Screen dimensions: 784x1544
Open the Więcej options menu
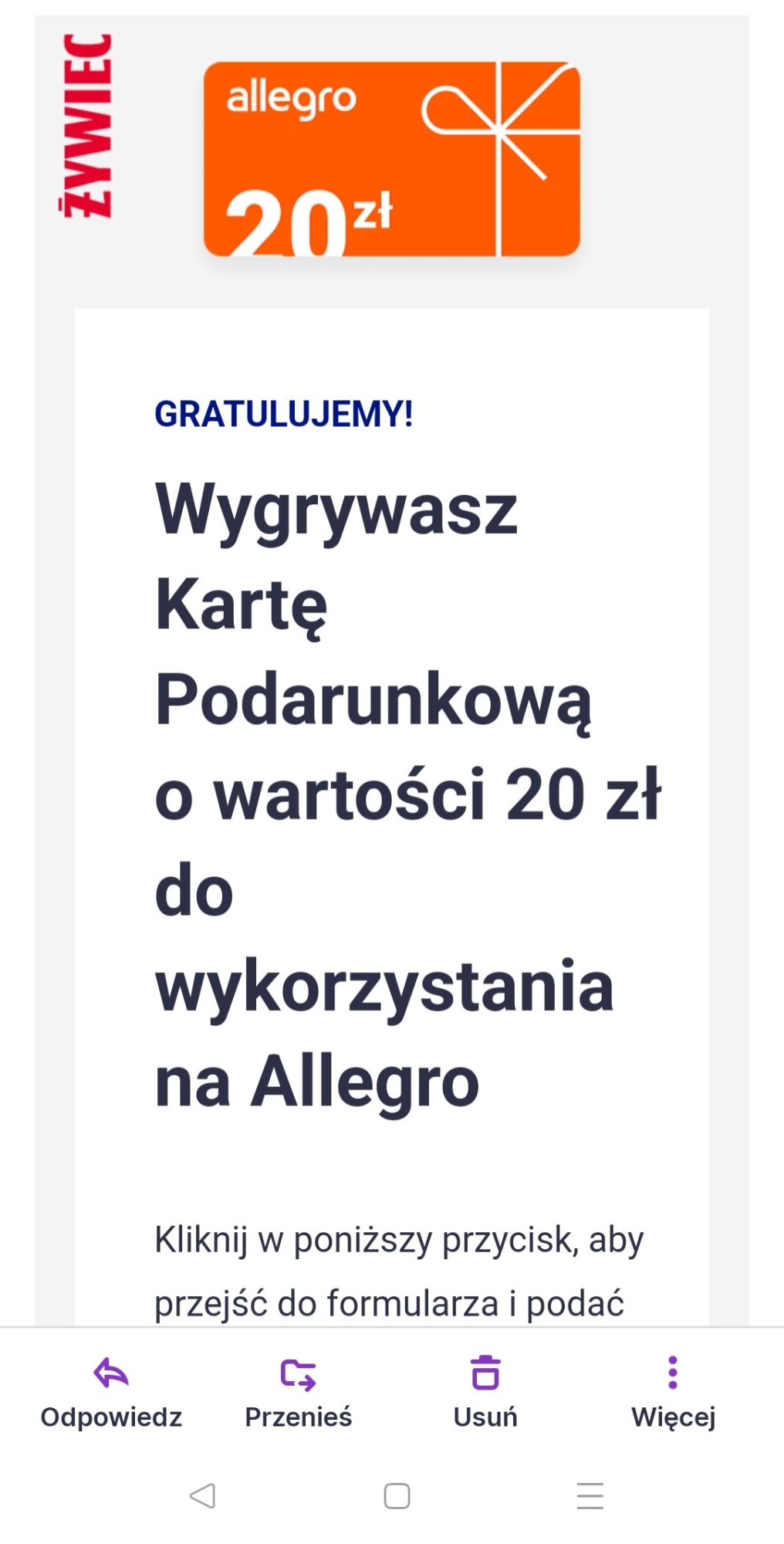click(x=673, y=1393)
